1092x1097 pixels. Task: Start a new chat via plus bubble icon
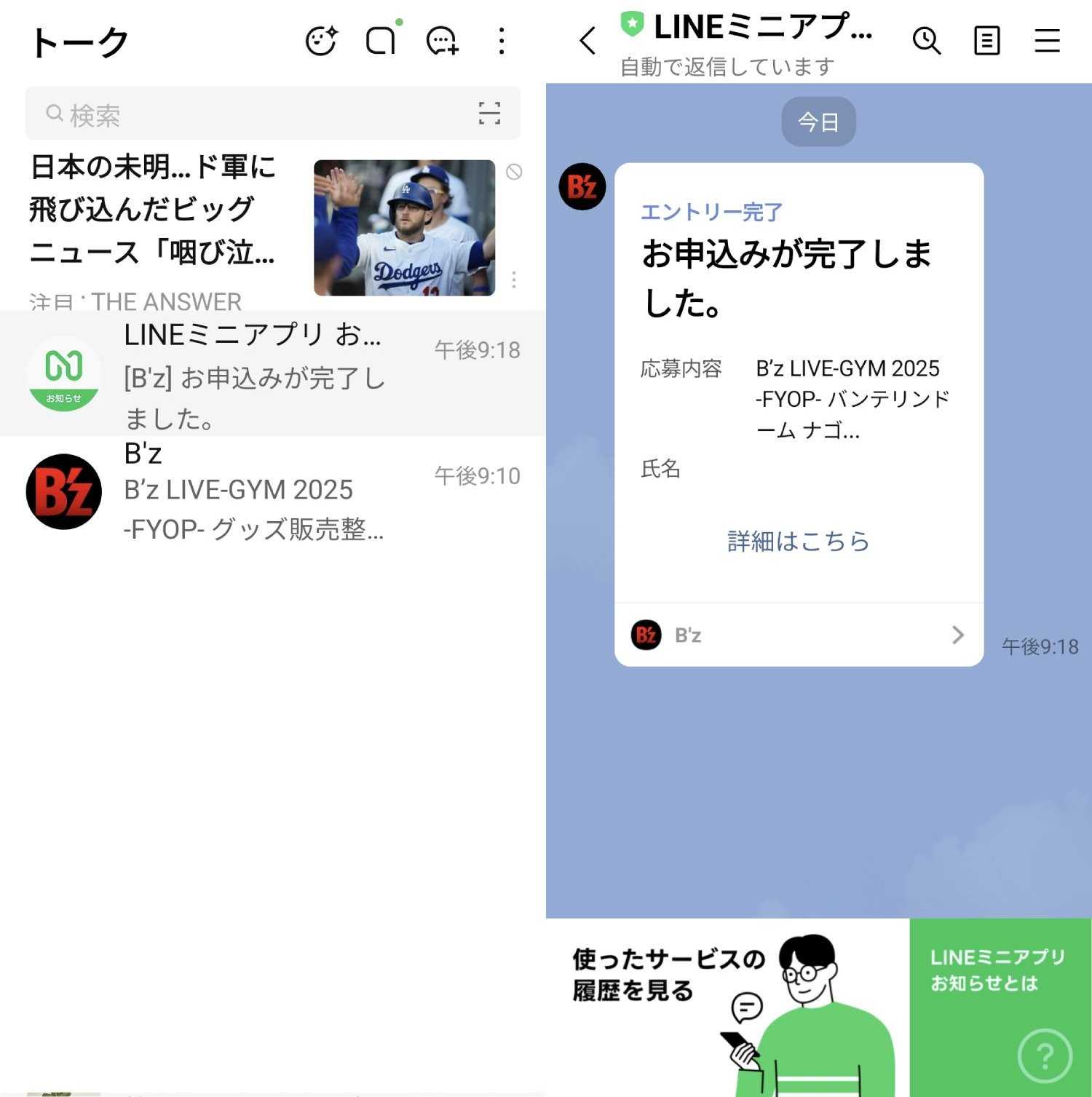tap(442, 41)
